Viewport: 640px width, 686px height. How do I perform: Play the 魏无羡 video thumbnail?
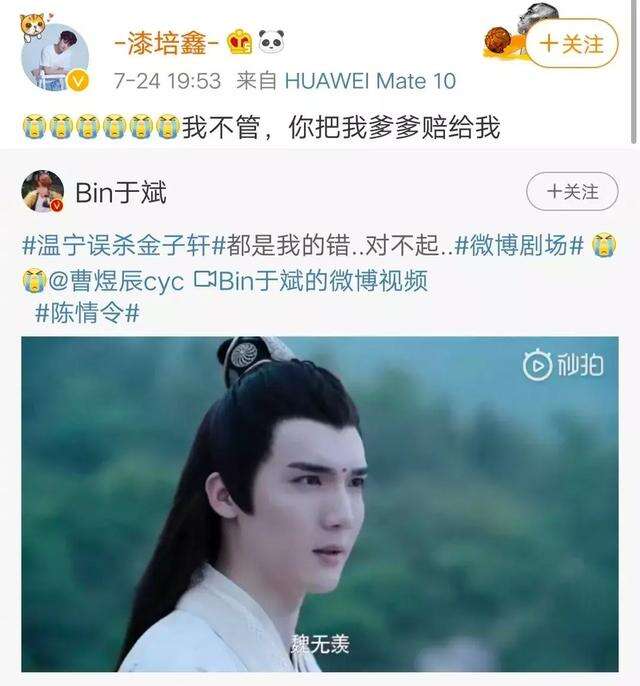pyautogui.click(x=320, y=510)
